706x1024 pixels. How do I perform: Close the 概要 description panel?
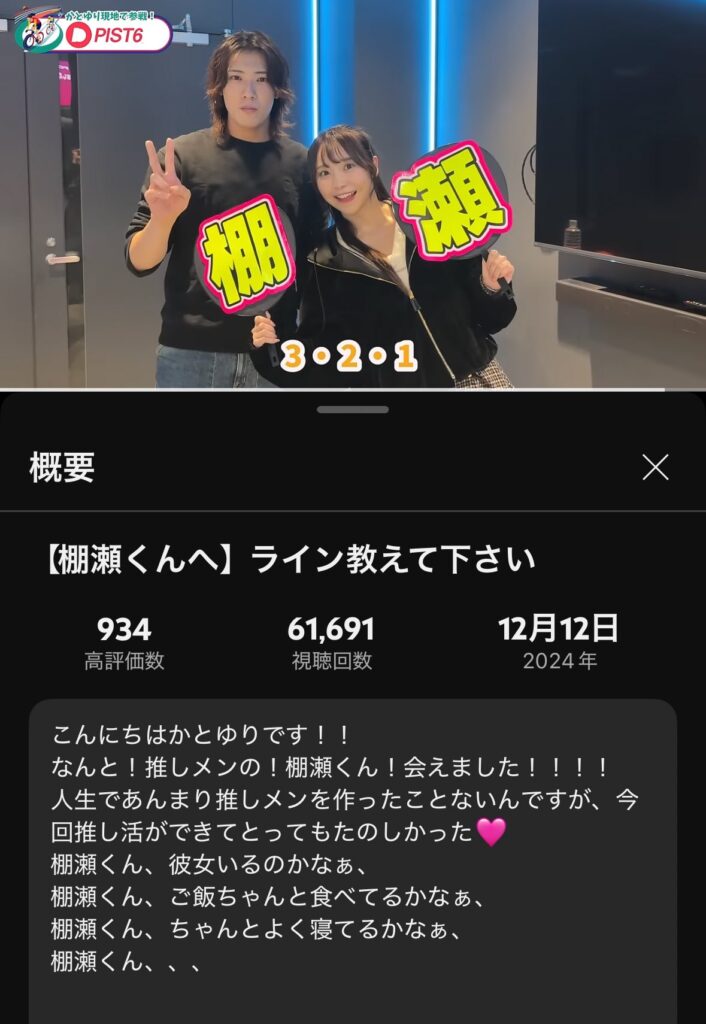[x=655, y=467]
